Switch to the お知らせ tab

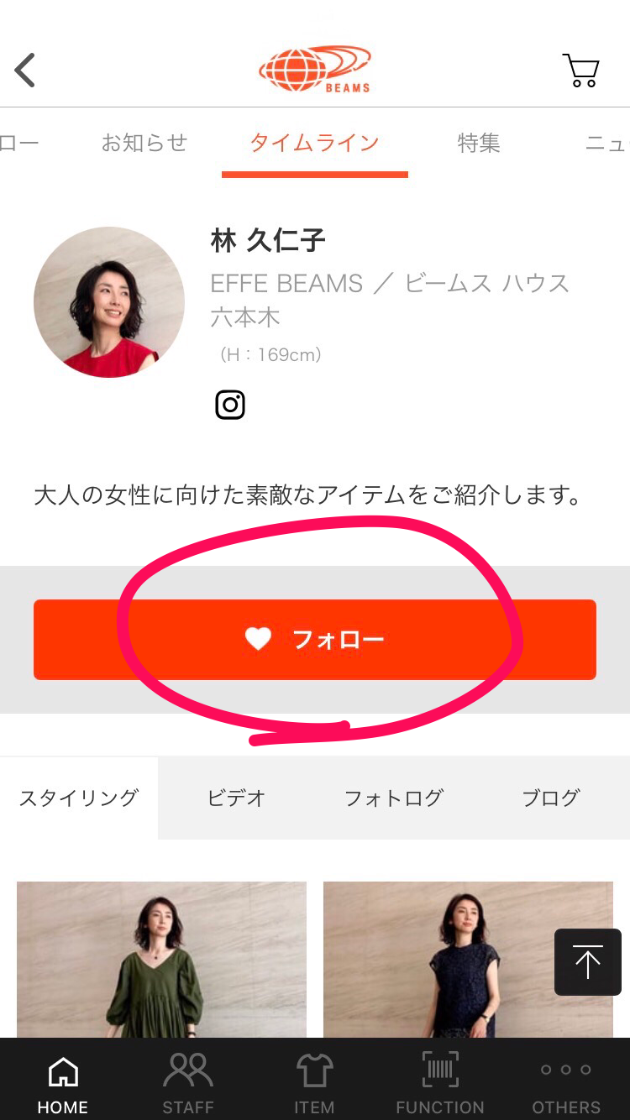(x=144, y=143)
